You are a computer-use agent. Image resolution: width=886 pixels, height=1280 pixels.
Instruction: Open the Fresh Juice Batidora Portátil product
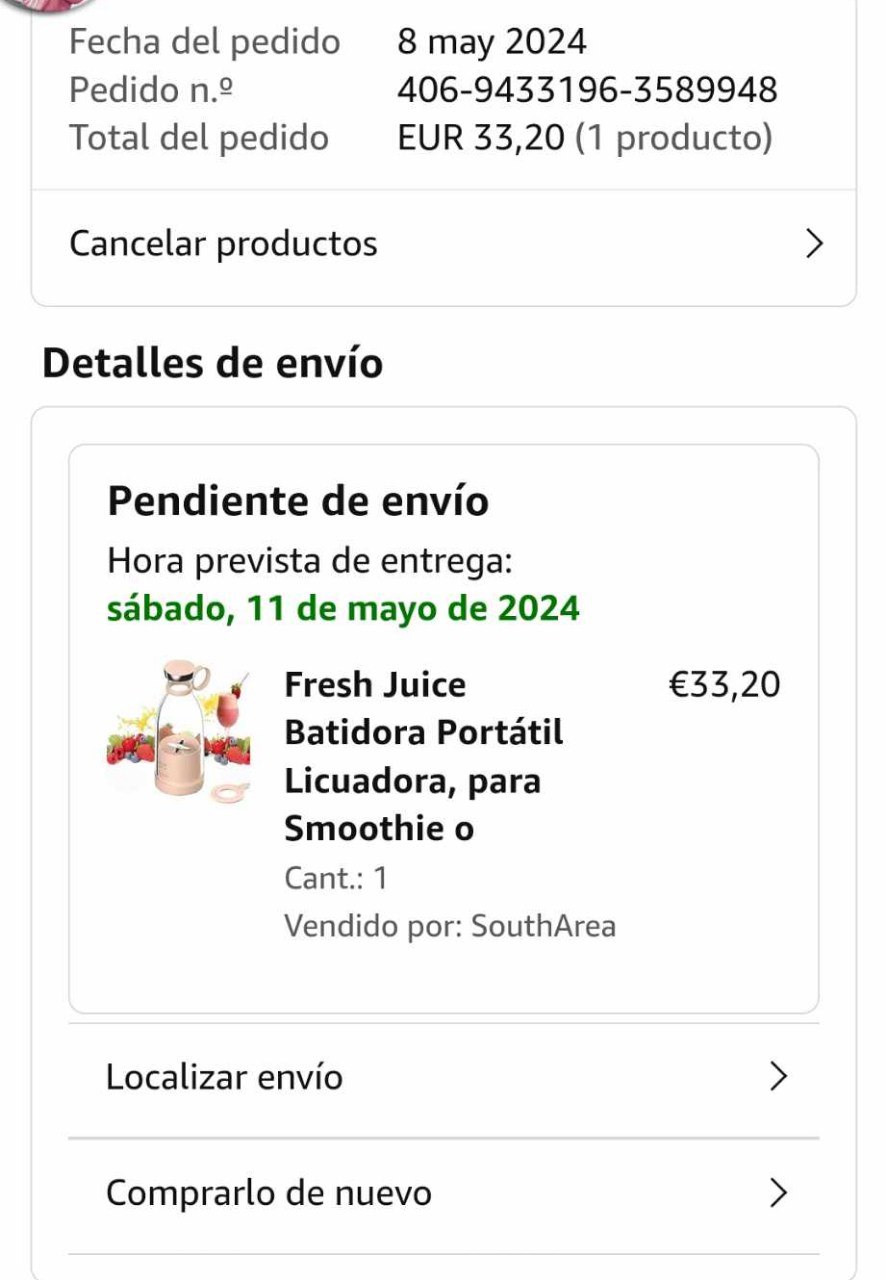tap(424, 756)
